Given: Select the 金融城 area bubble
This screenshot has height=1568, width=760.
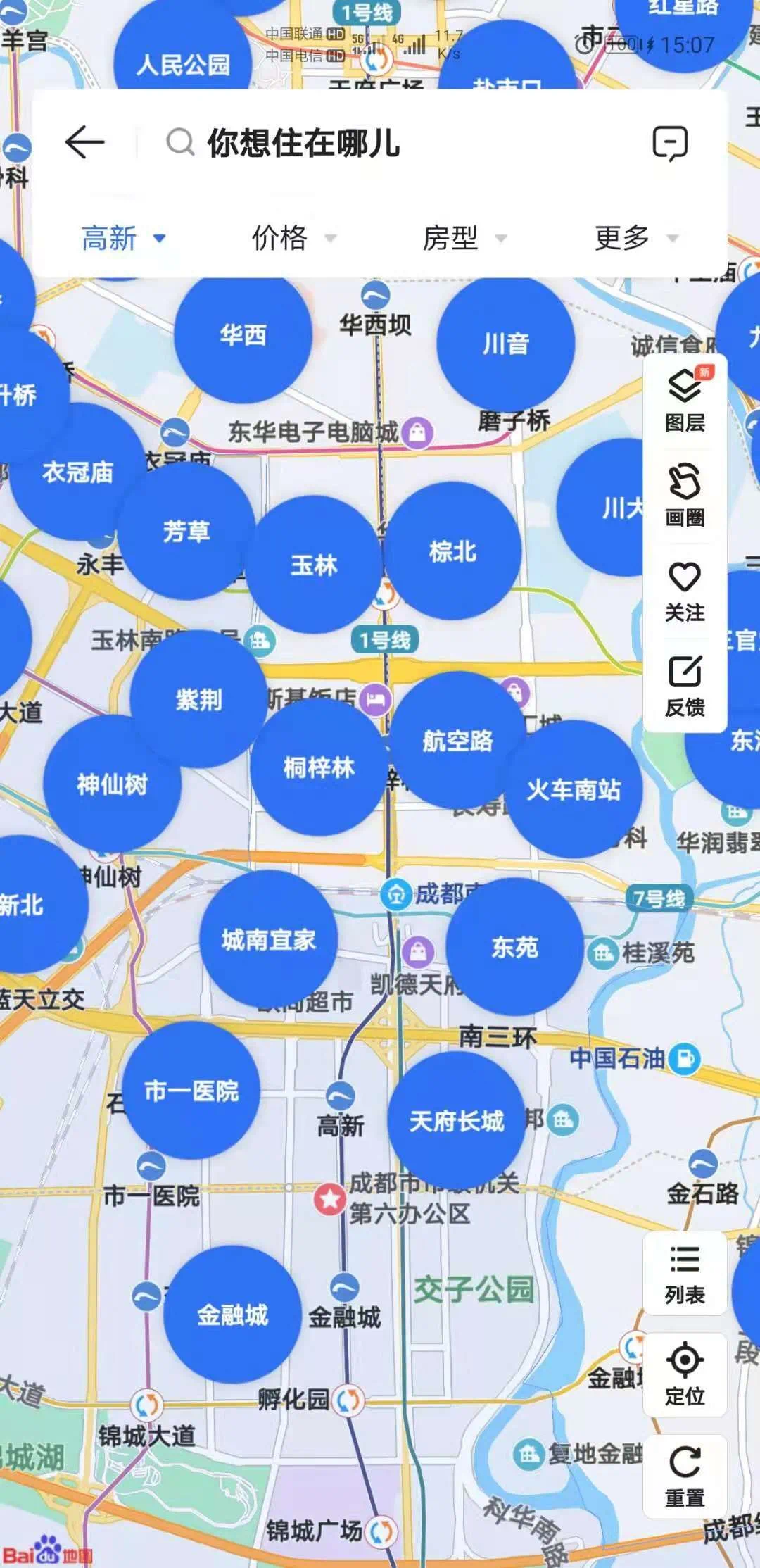Looking at the screenshot, I should 232,1315.
